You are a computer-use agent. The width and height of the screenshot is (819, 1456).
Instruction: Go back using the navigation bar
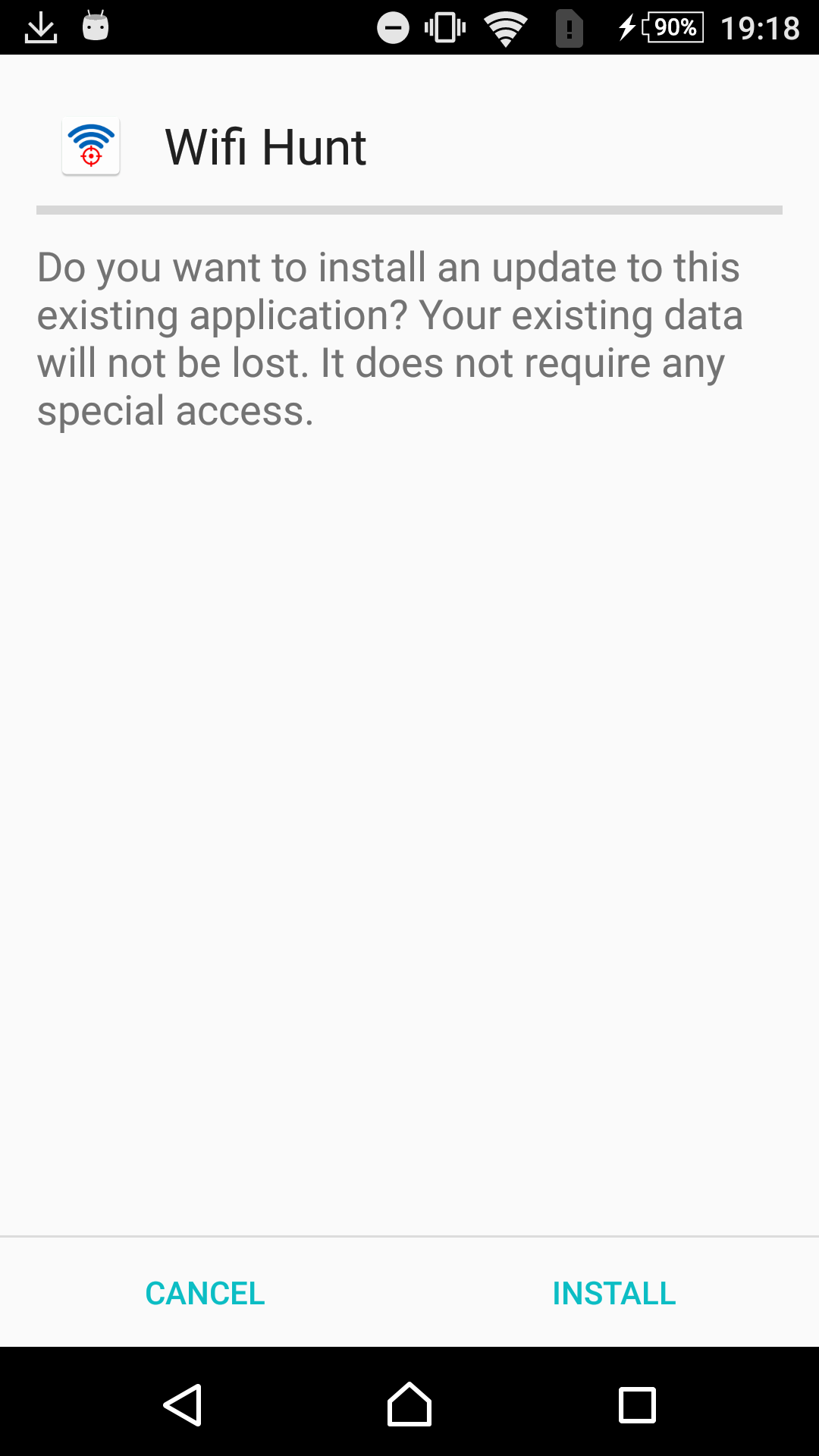coord(183,1404)
